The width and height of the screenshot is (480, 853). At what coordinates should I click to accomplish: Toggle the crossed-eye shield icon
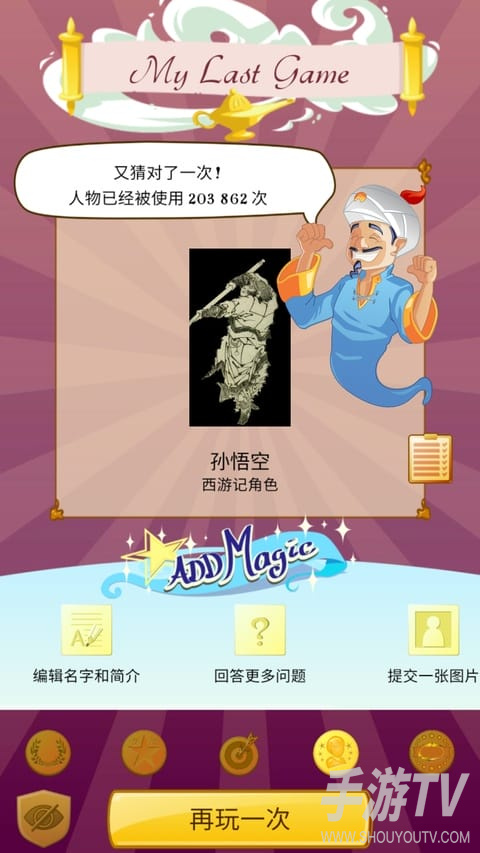(x=44, y=818)
